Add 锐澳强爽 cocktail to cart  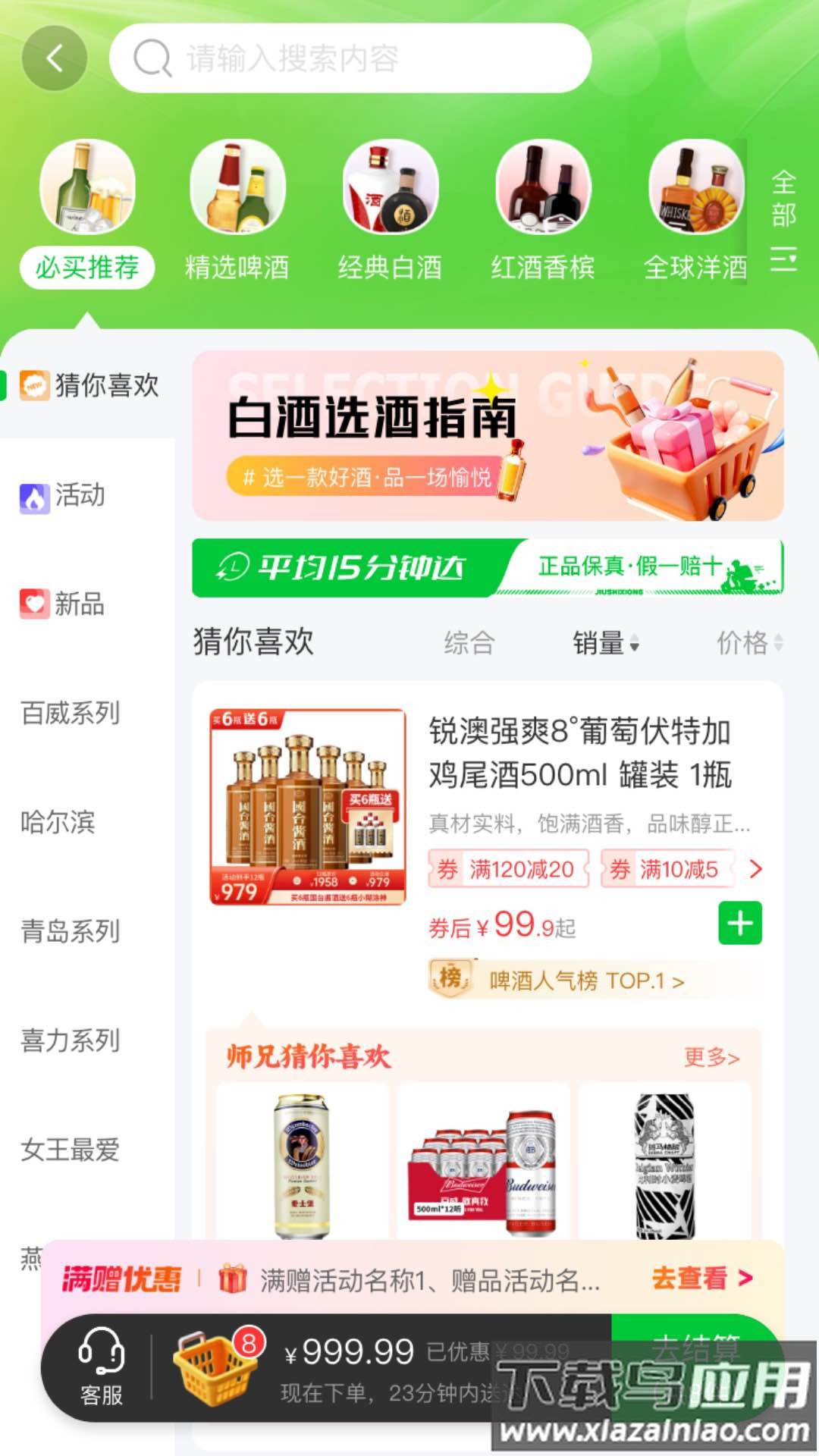(x=740, y=923)
